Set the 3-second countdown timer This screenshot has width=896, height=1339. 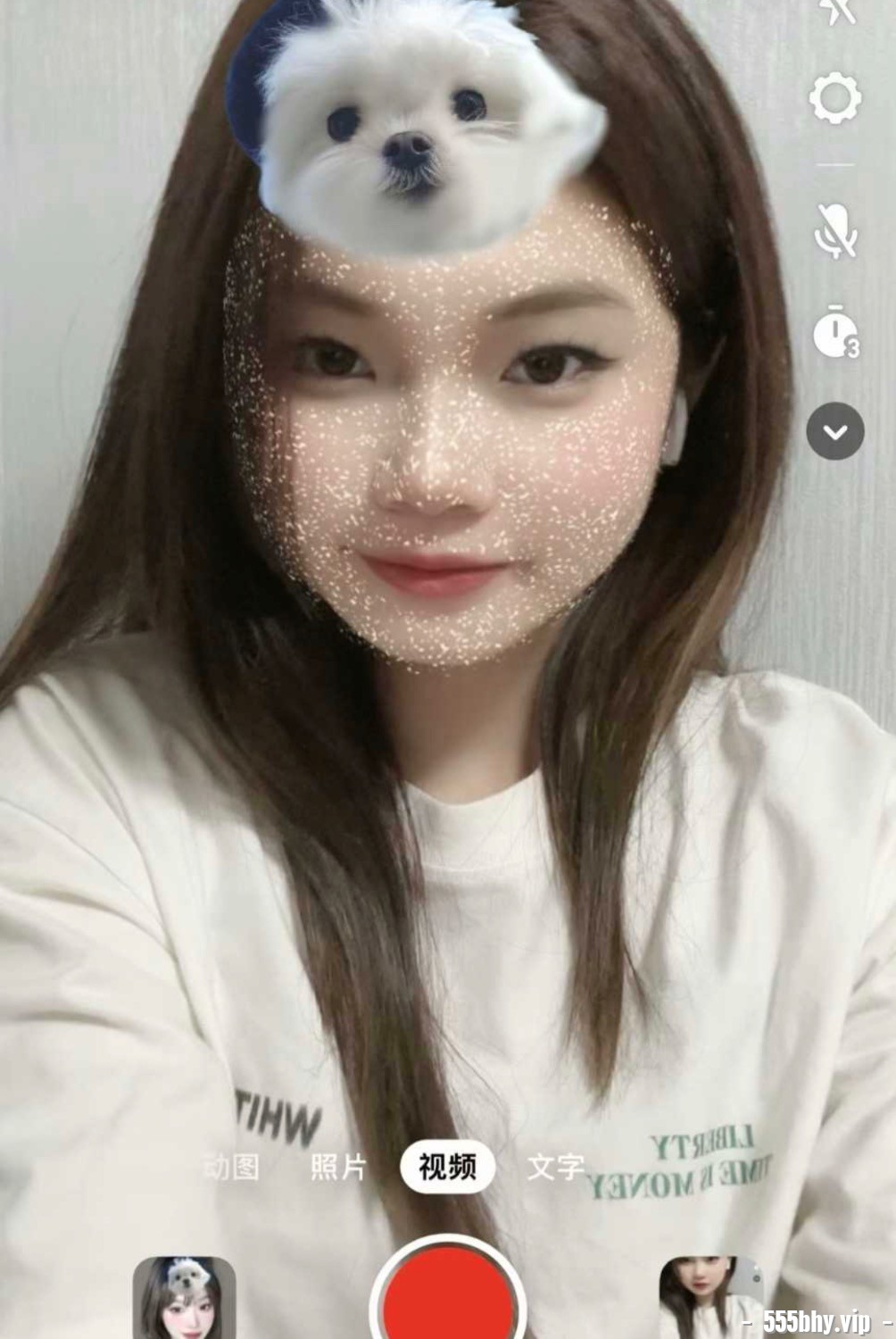coord(835,334)
